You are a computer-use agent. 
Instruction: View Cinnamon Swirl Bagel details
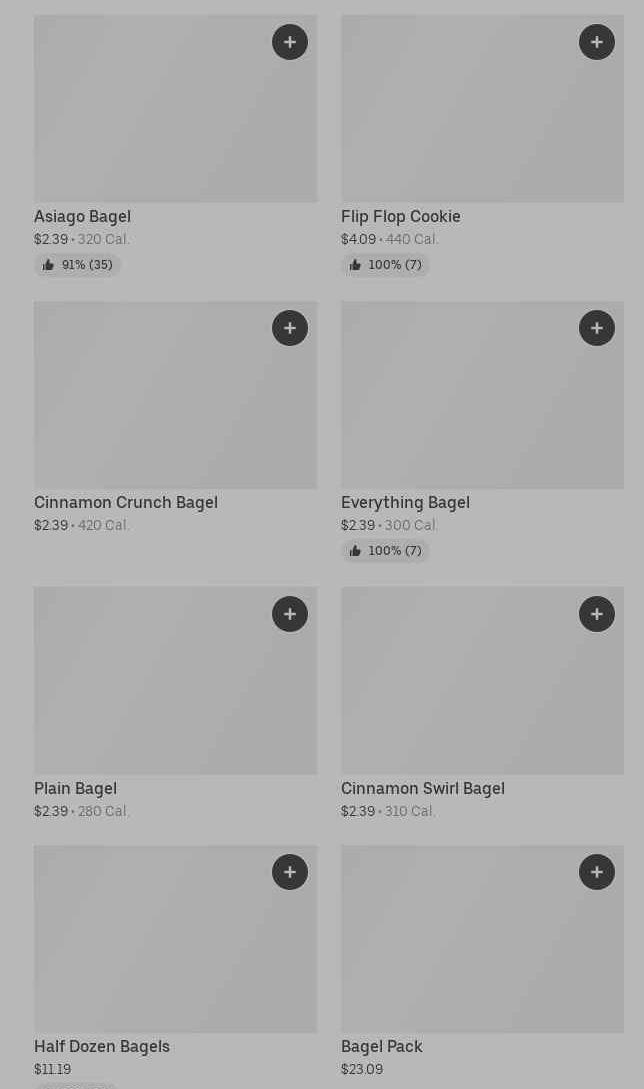click(482, 704)
